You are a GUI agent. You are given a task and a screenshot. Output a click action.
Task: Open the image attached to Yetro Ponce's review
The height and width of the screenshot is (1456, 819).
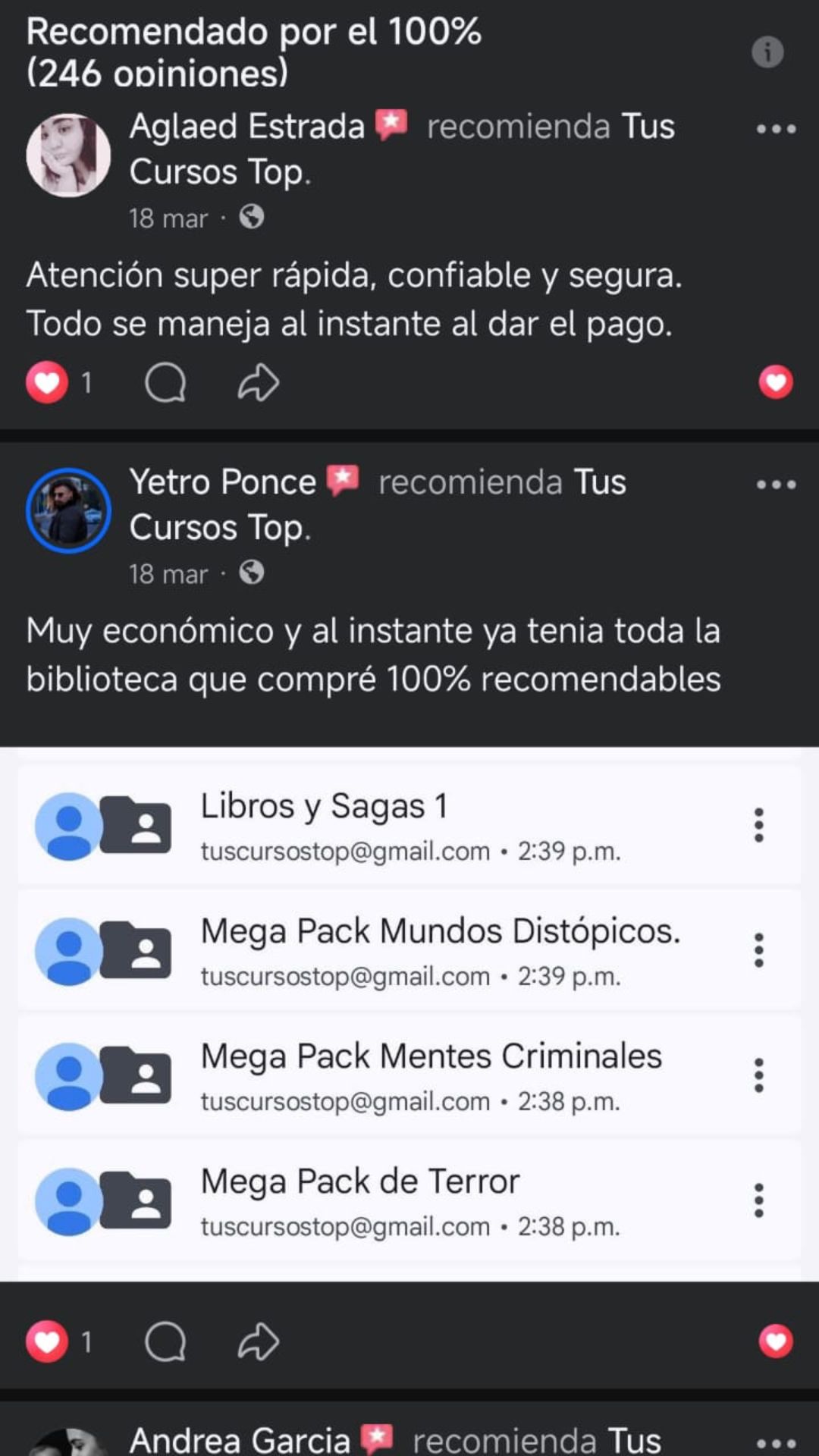coord(409,1013)
